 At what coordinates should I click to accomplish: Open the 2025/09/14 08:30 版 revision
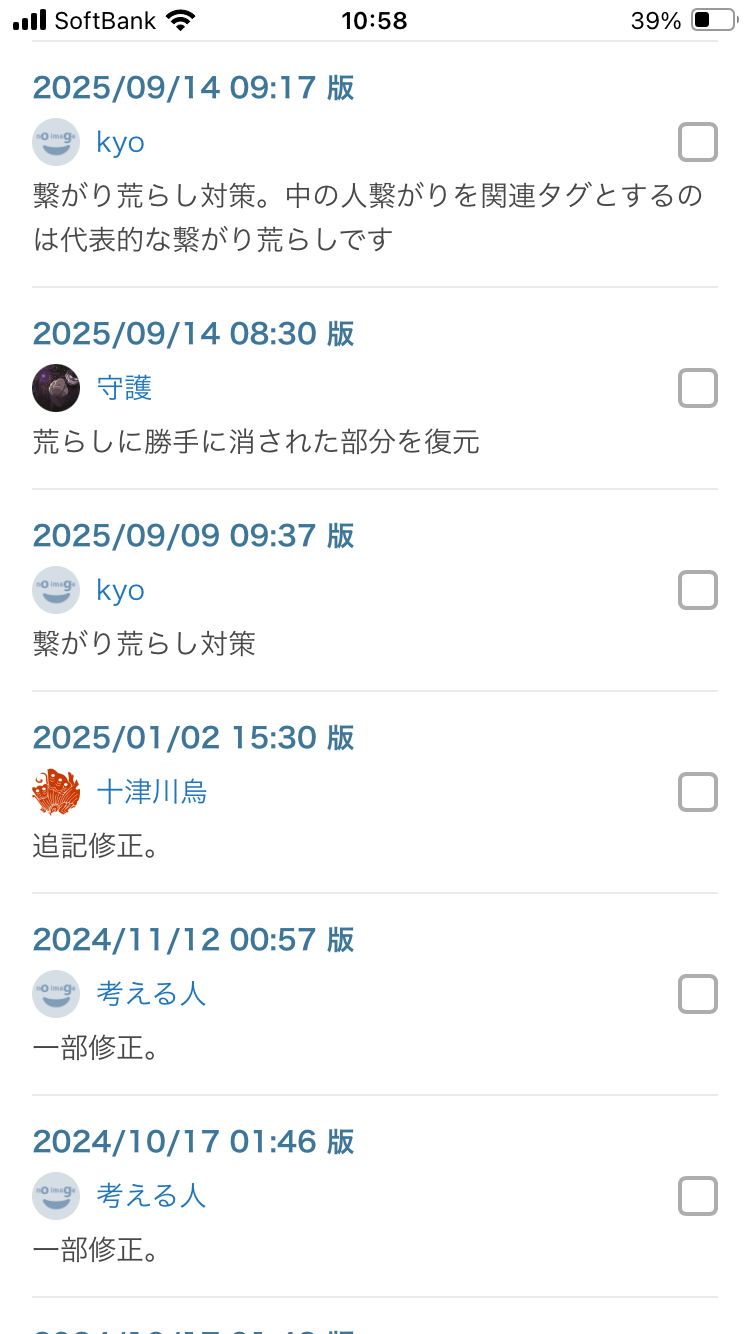pos(193,334)
